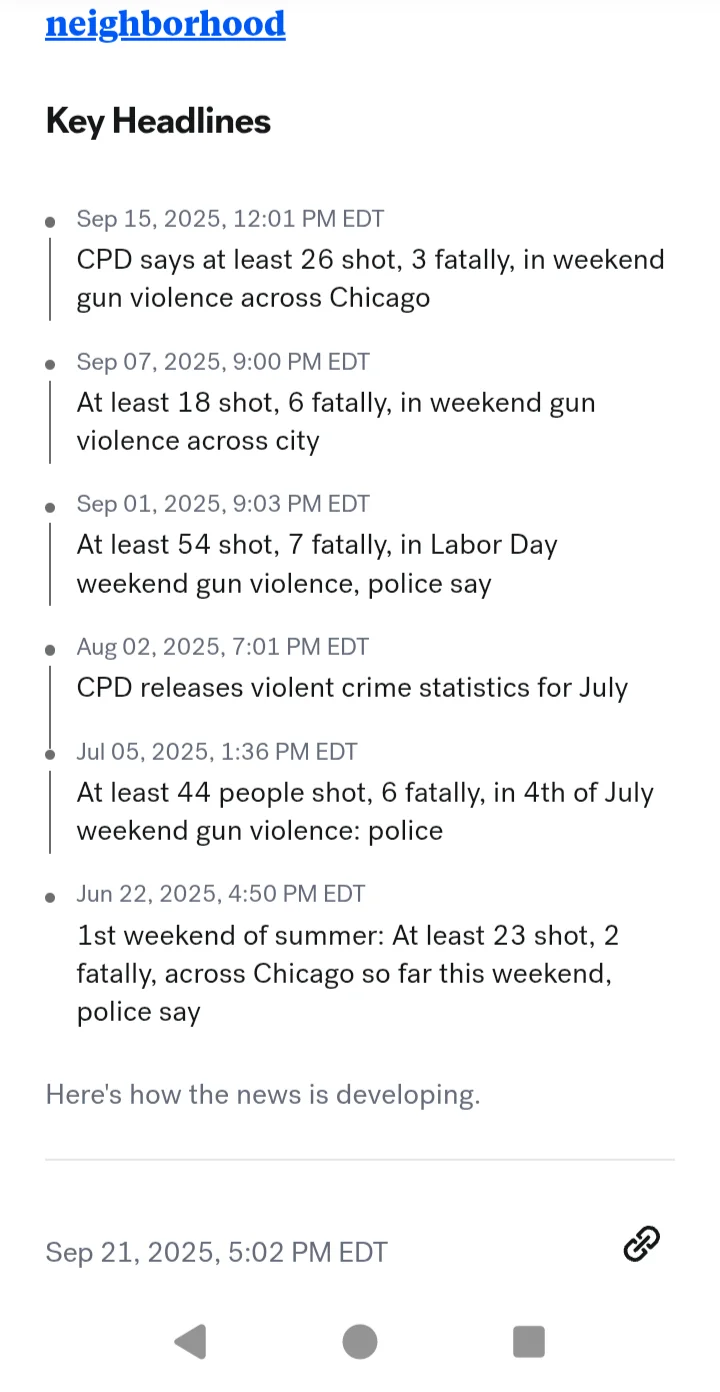Open headline about 18 shot, 6 fatally

(335, 422)
